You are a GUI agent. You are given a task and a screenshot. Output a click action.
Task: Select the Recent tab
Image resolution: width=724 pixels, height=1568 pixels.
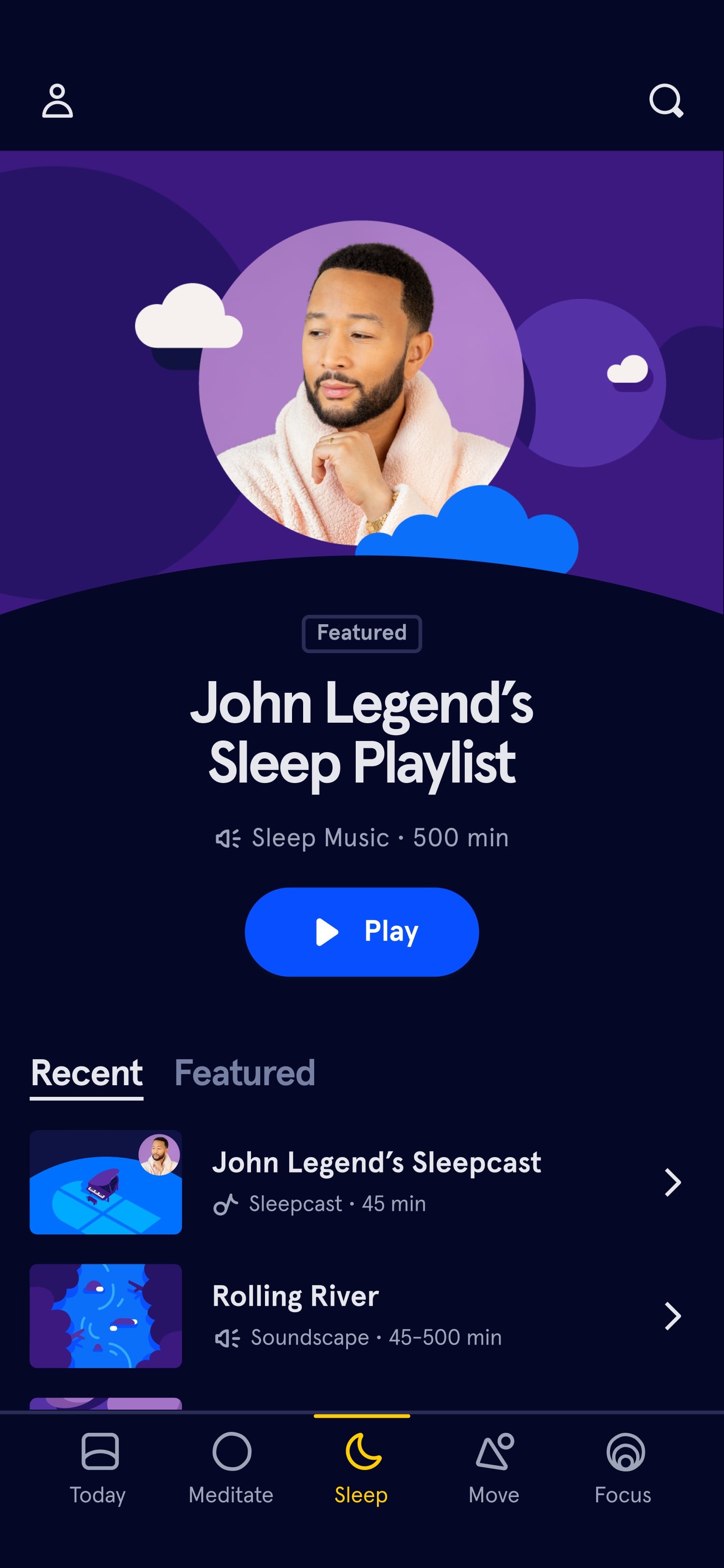tap(86, 1074)
